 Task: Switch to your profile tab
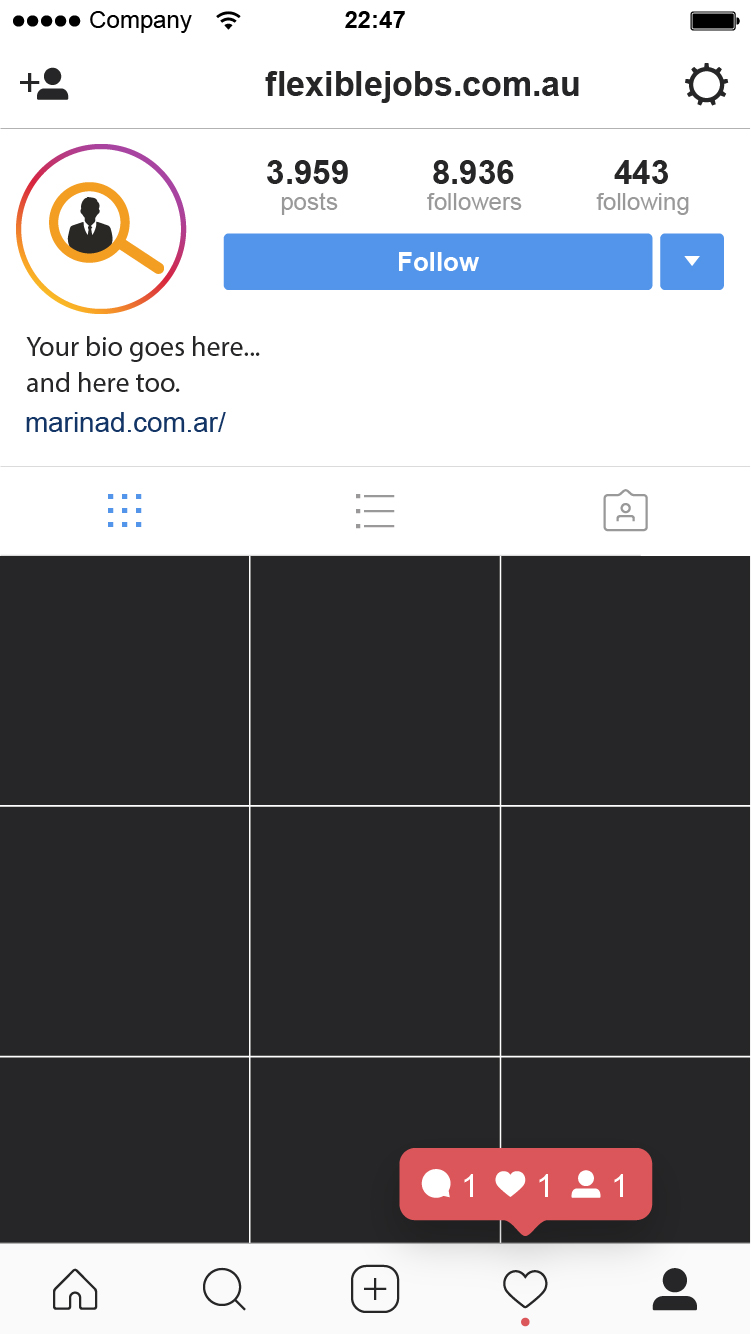(x=675, y=1289)
